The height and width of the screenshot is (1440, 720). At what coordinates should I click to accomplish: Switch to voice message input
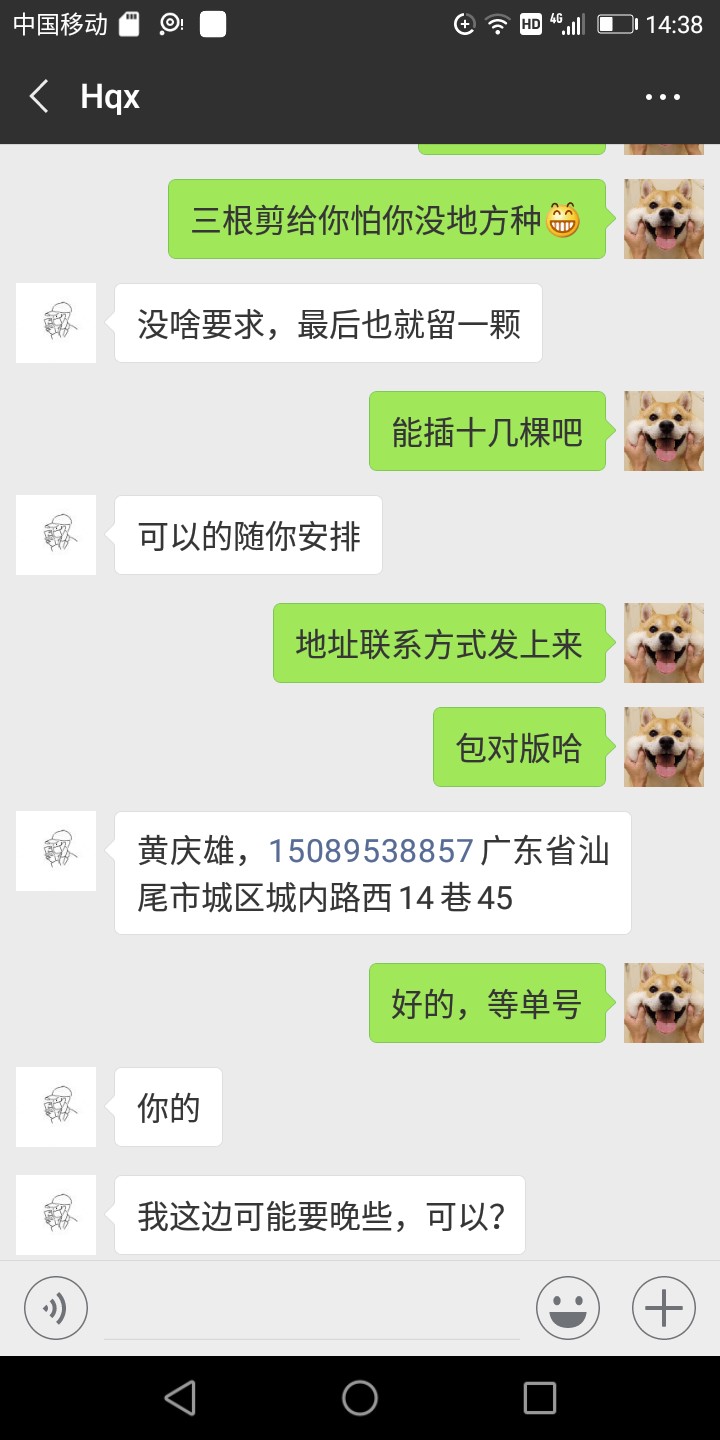[x=56, y=1308]
